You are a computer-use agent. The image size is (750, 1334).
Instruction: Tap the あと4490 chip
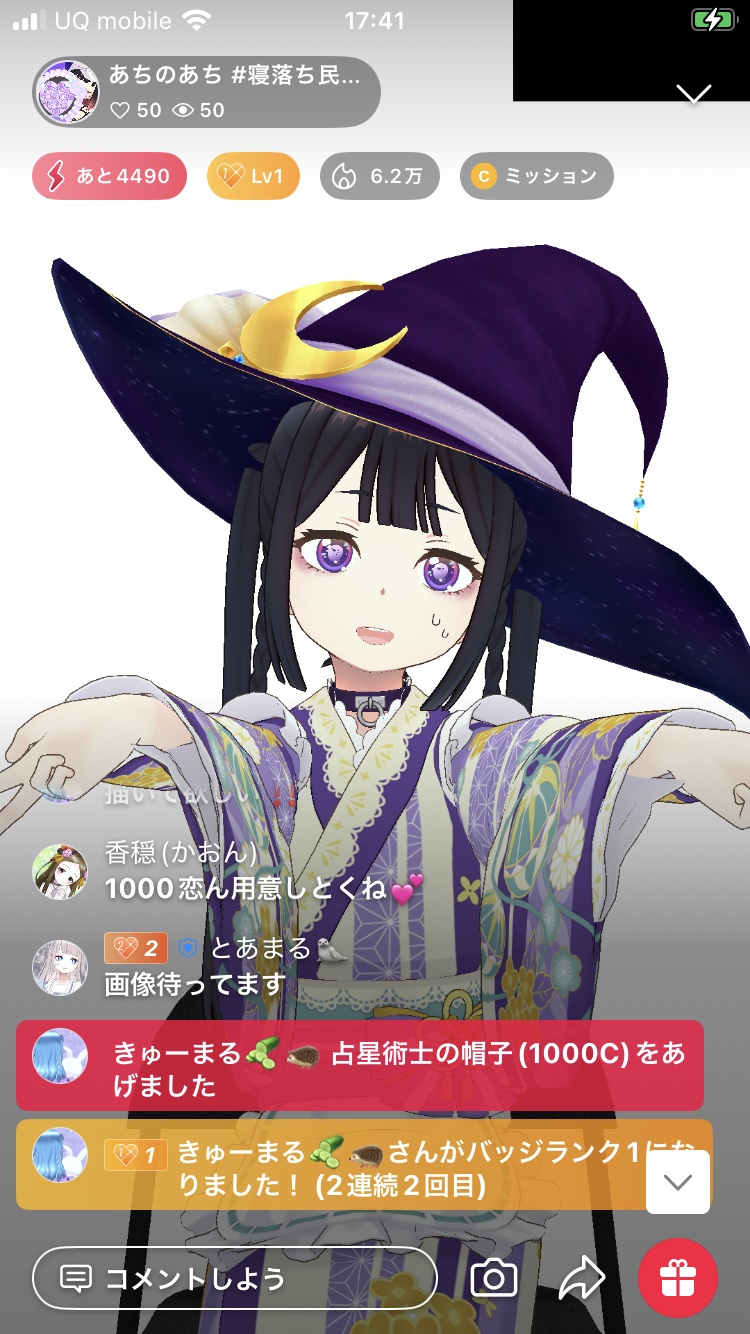pos(109,177)
